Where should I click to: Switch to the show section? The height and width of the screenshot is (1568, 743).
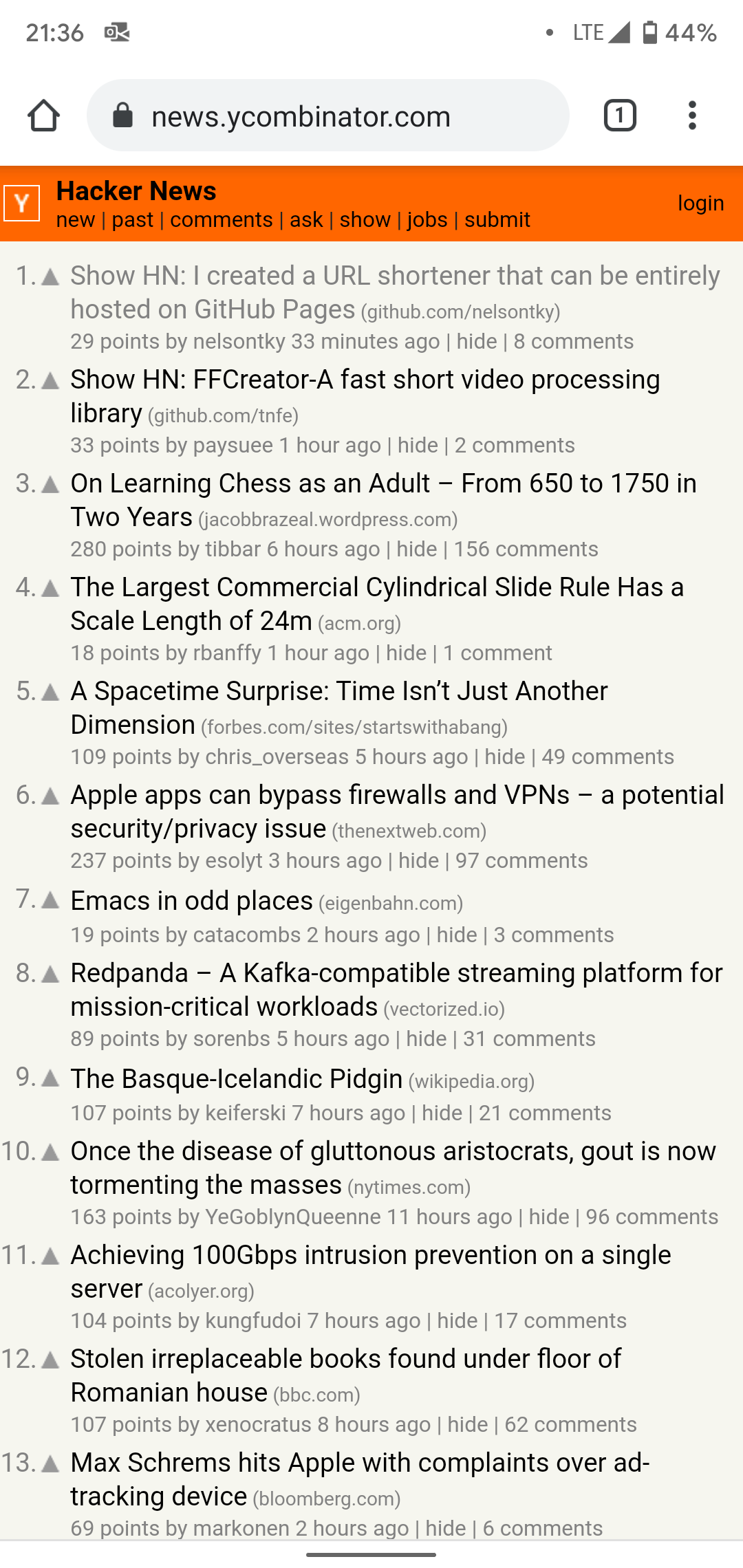pos(365,220)
